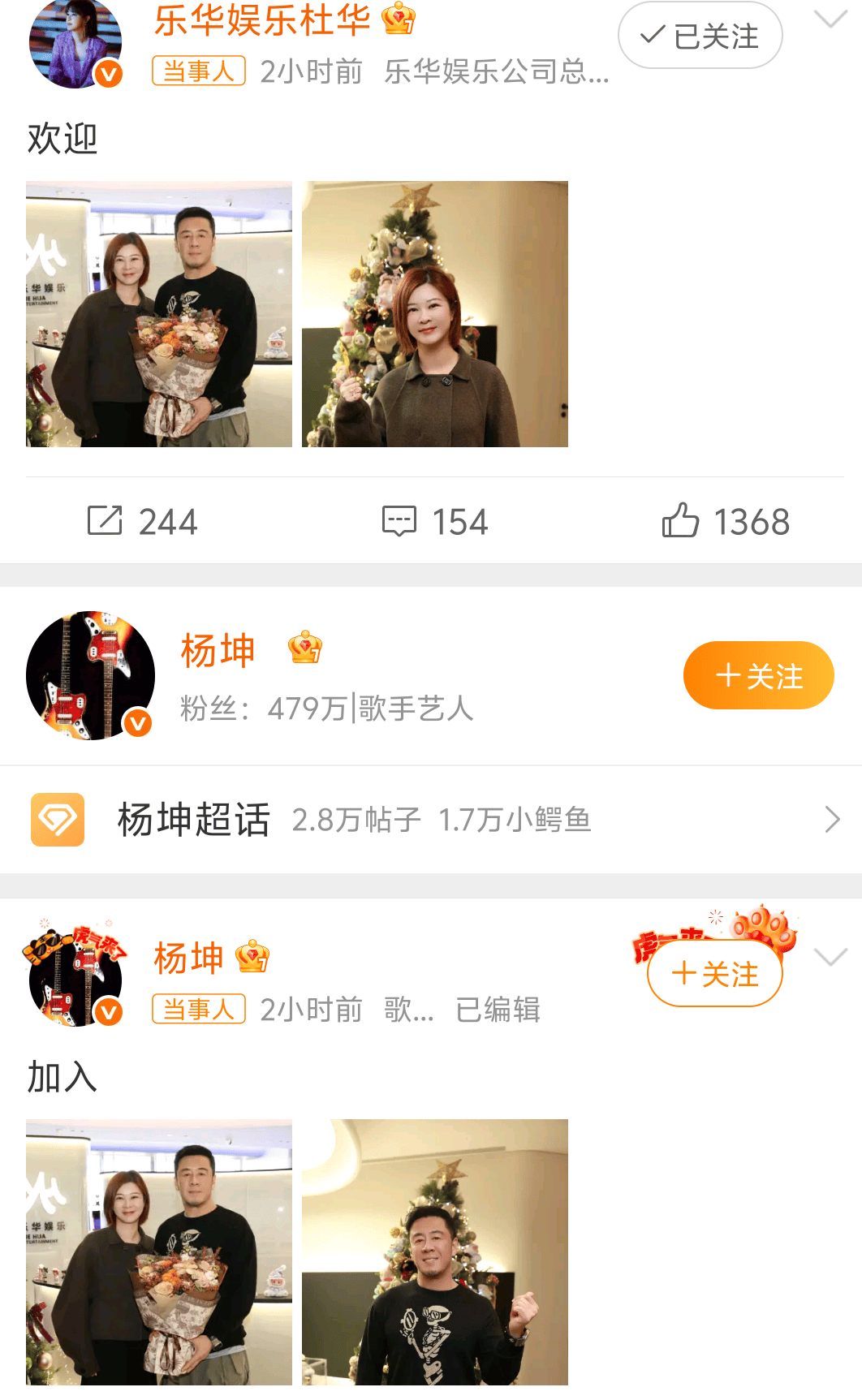The width and height of the screenshot is (862, 1400).
Task: Open the 杨坤超话 topic row
Action: (430, 820)
